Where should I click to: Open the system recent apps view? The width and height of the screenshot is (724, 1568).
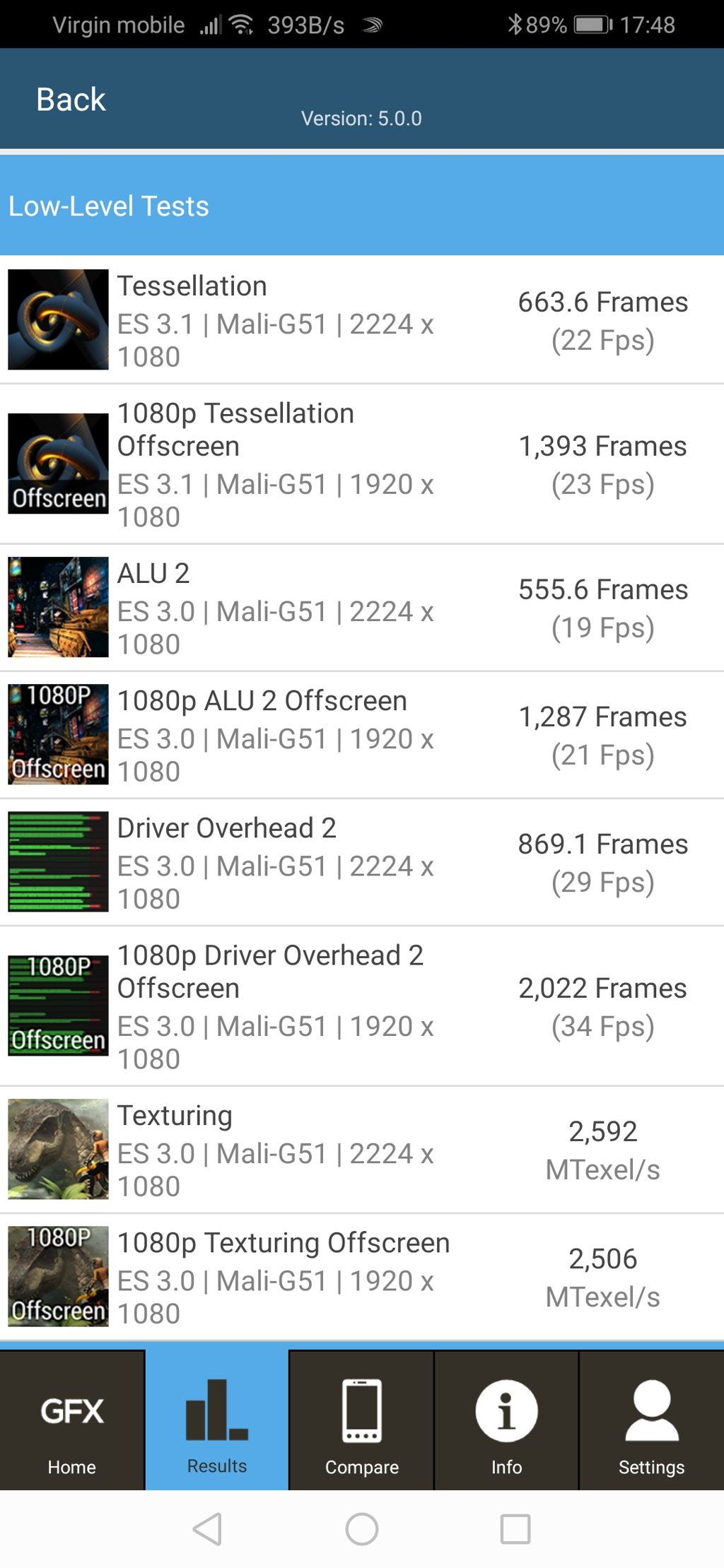[x=515, y=1529]
